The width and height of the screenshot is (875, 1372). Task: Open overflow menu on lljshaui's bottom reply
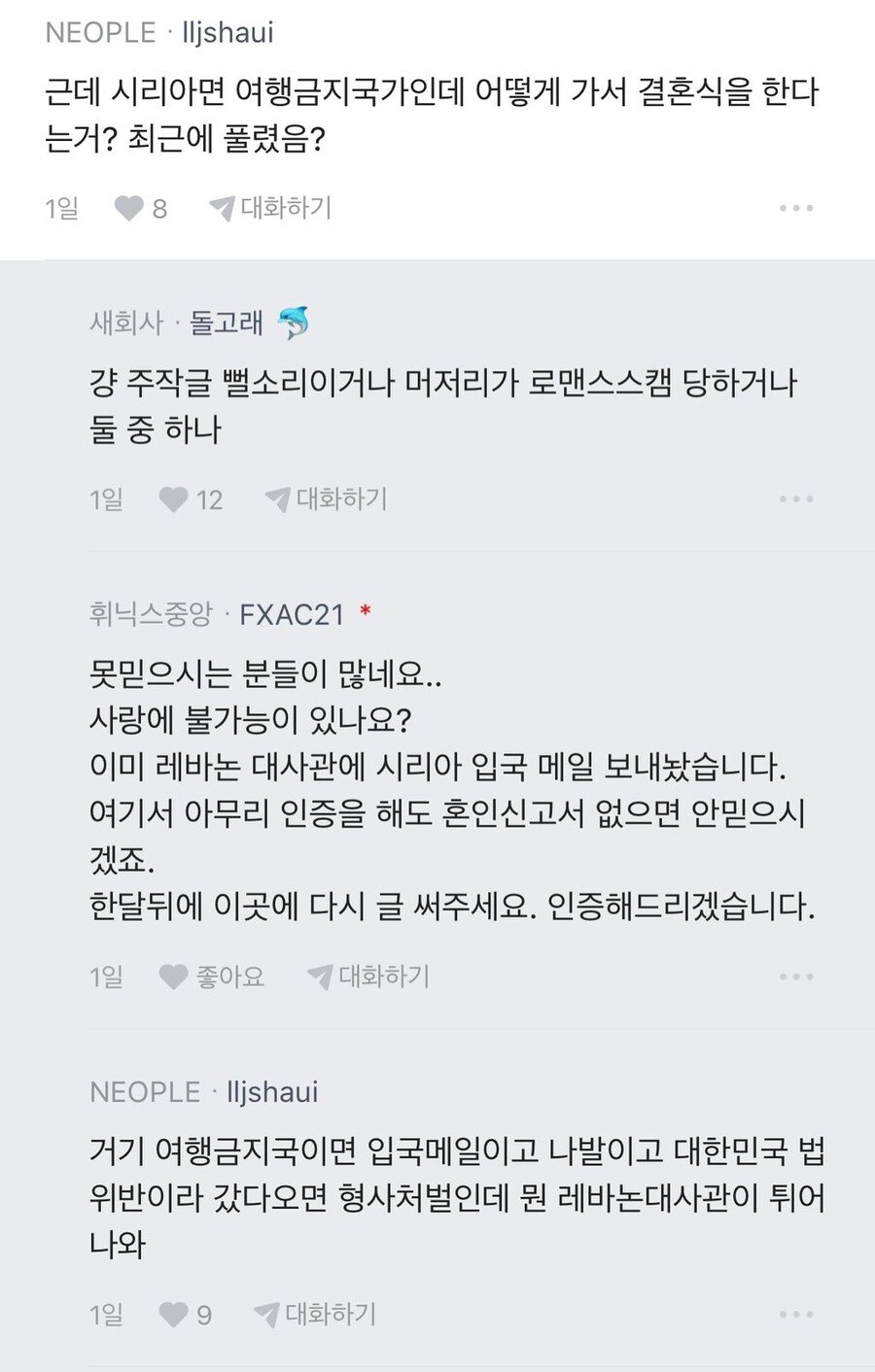tap(796, 1315)
